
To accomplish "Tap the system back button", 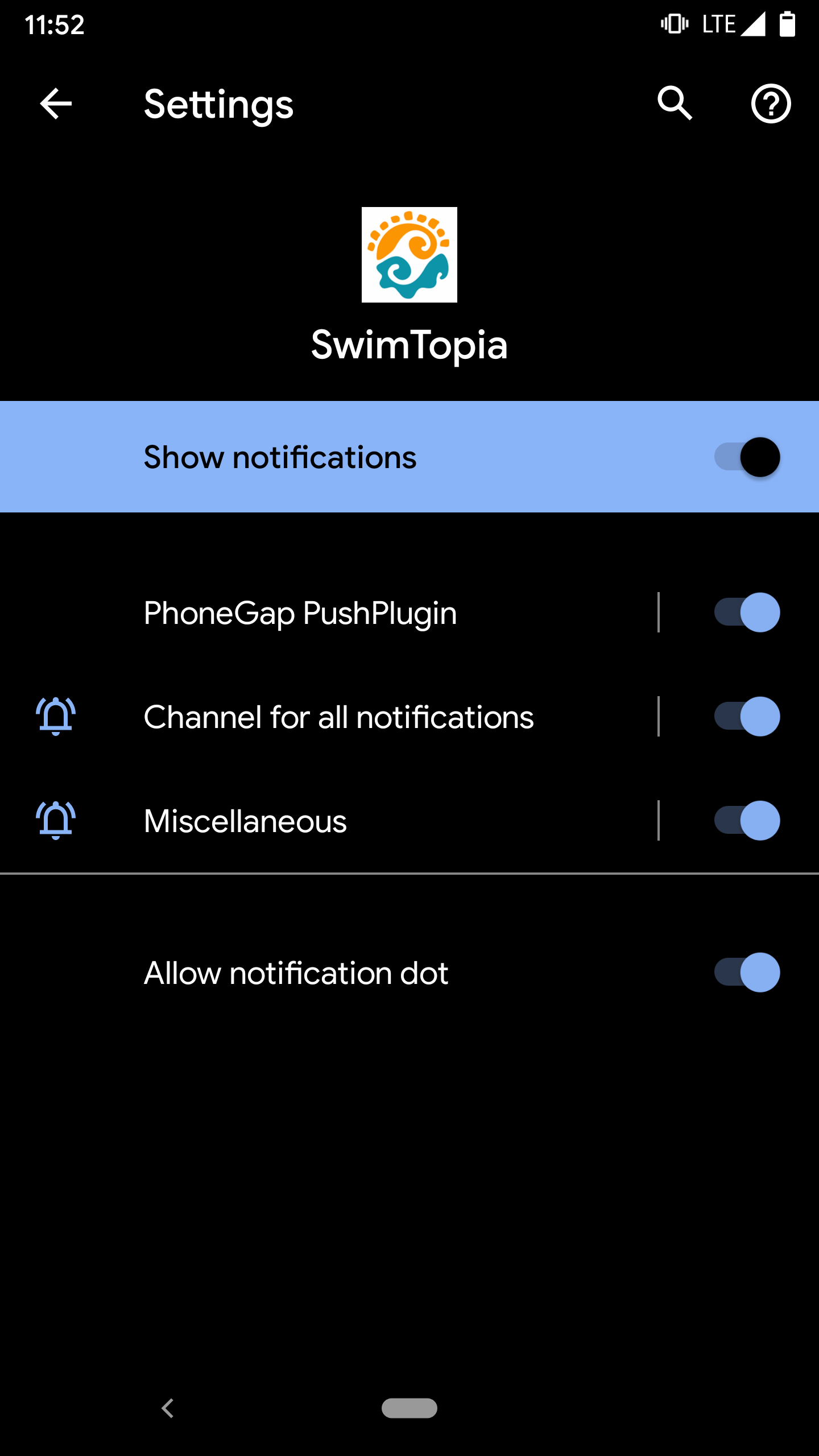I will point(167,1408).
